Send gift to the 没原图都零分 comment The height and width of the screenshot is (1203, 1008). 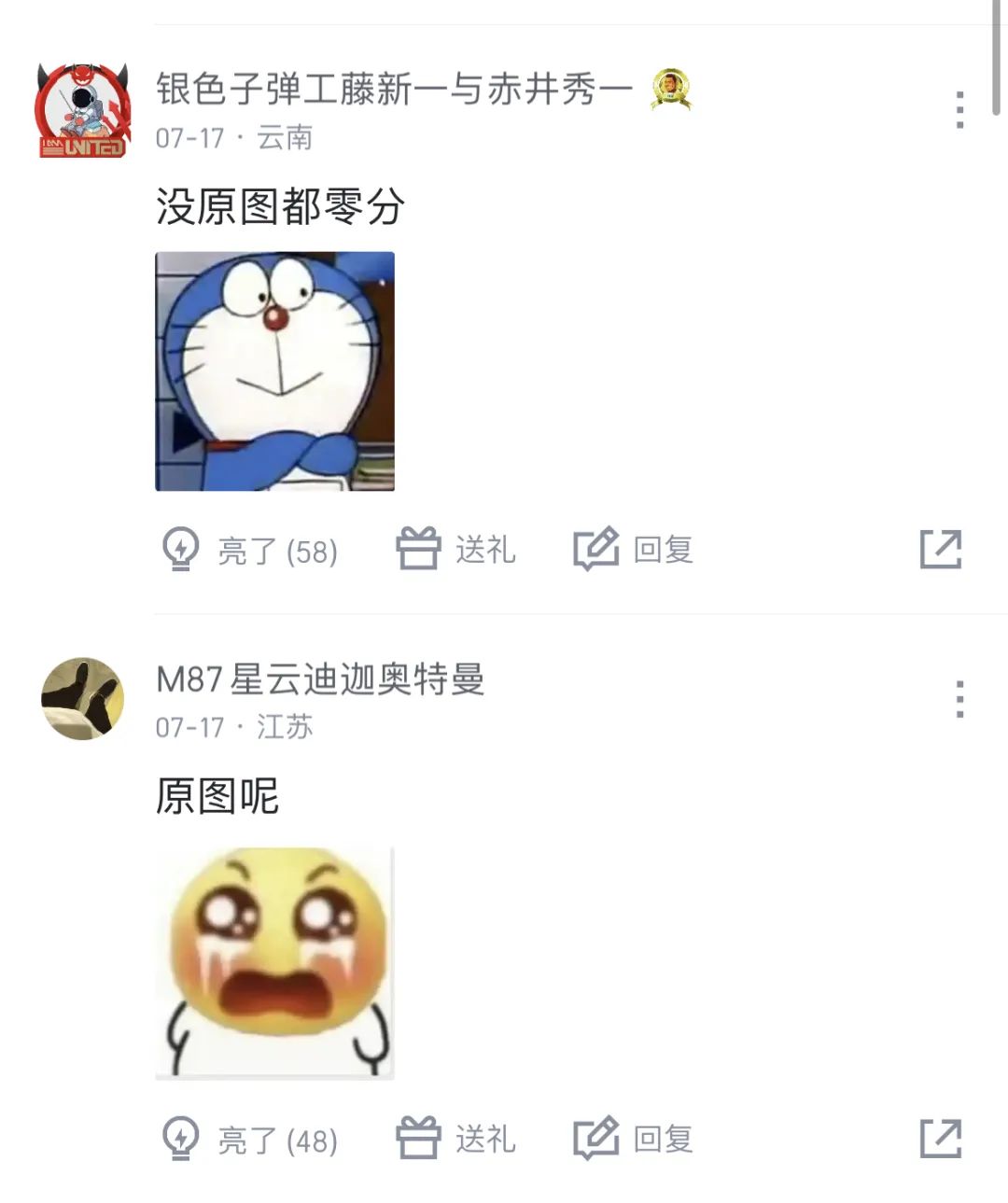(455, 549)
